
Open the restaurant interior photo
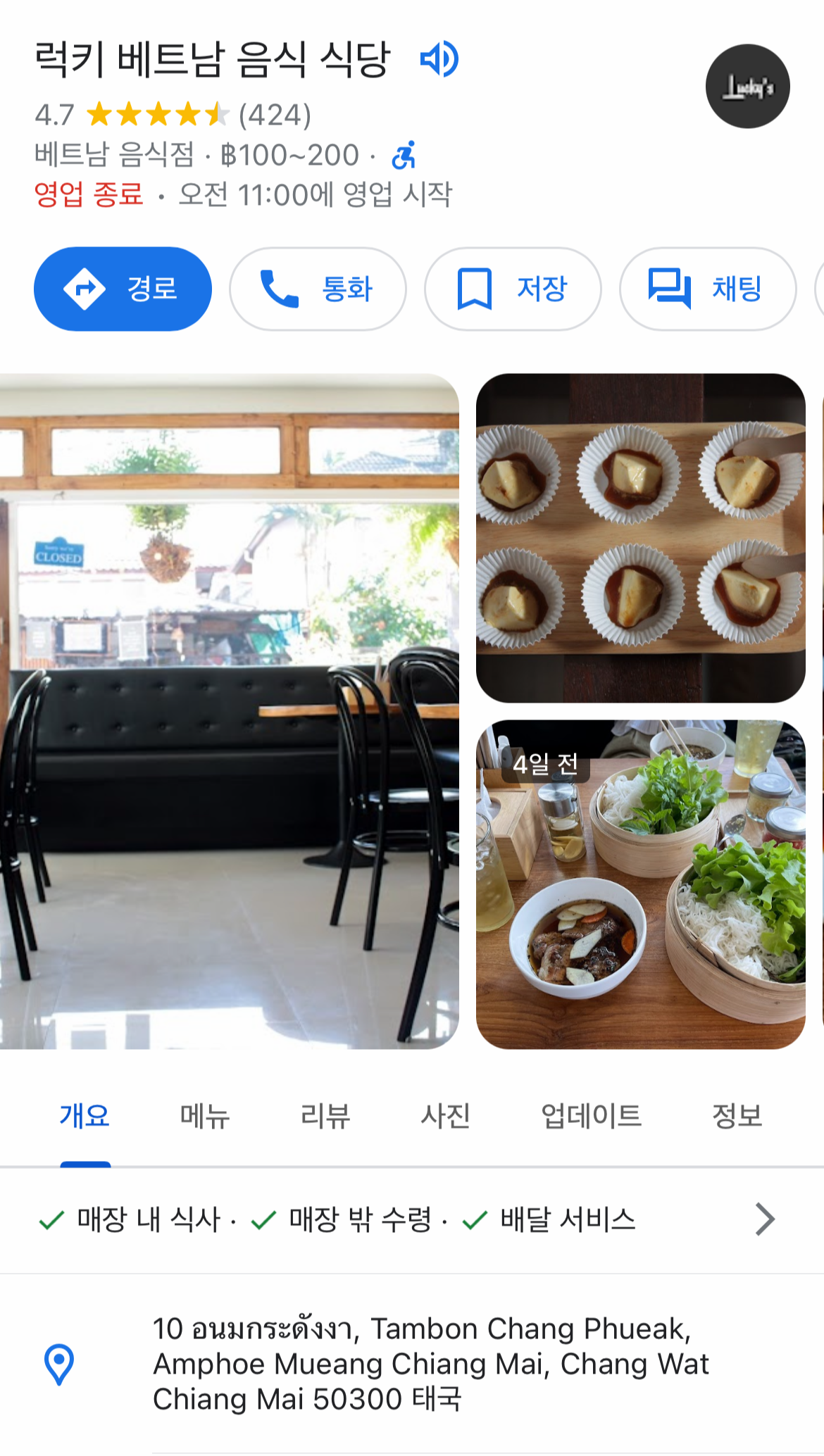(x=229, y=711)
